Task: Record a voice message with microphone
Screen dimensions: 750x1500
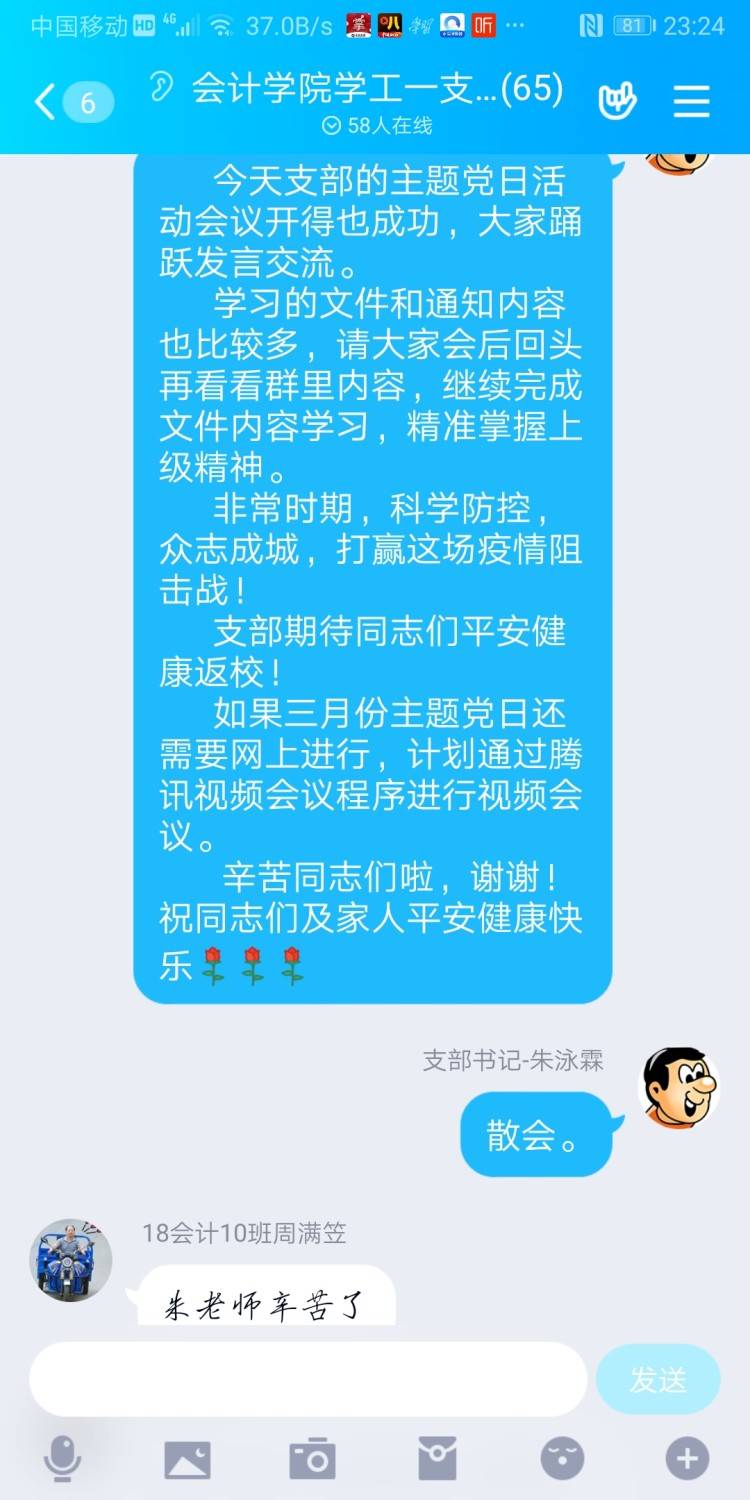Action: 63,1459
